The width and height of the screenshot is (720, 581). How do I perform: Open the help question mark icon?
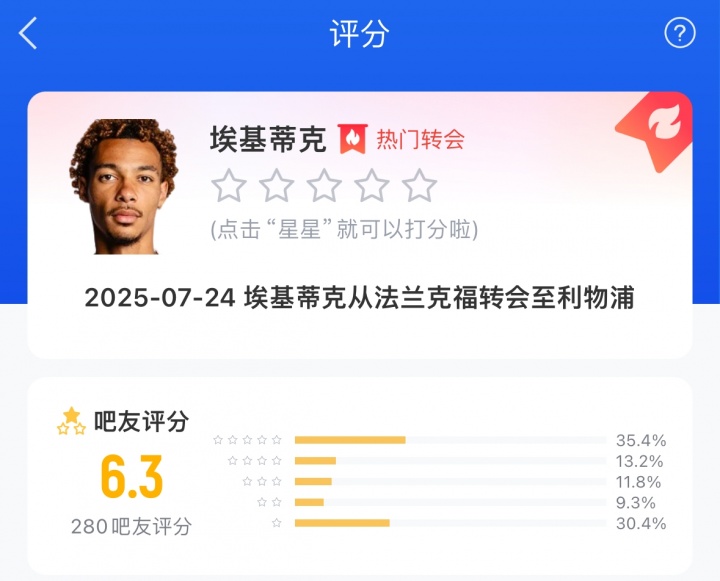[679, 34]
